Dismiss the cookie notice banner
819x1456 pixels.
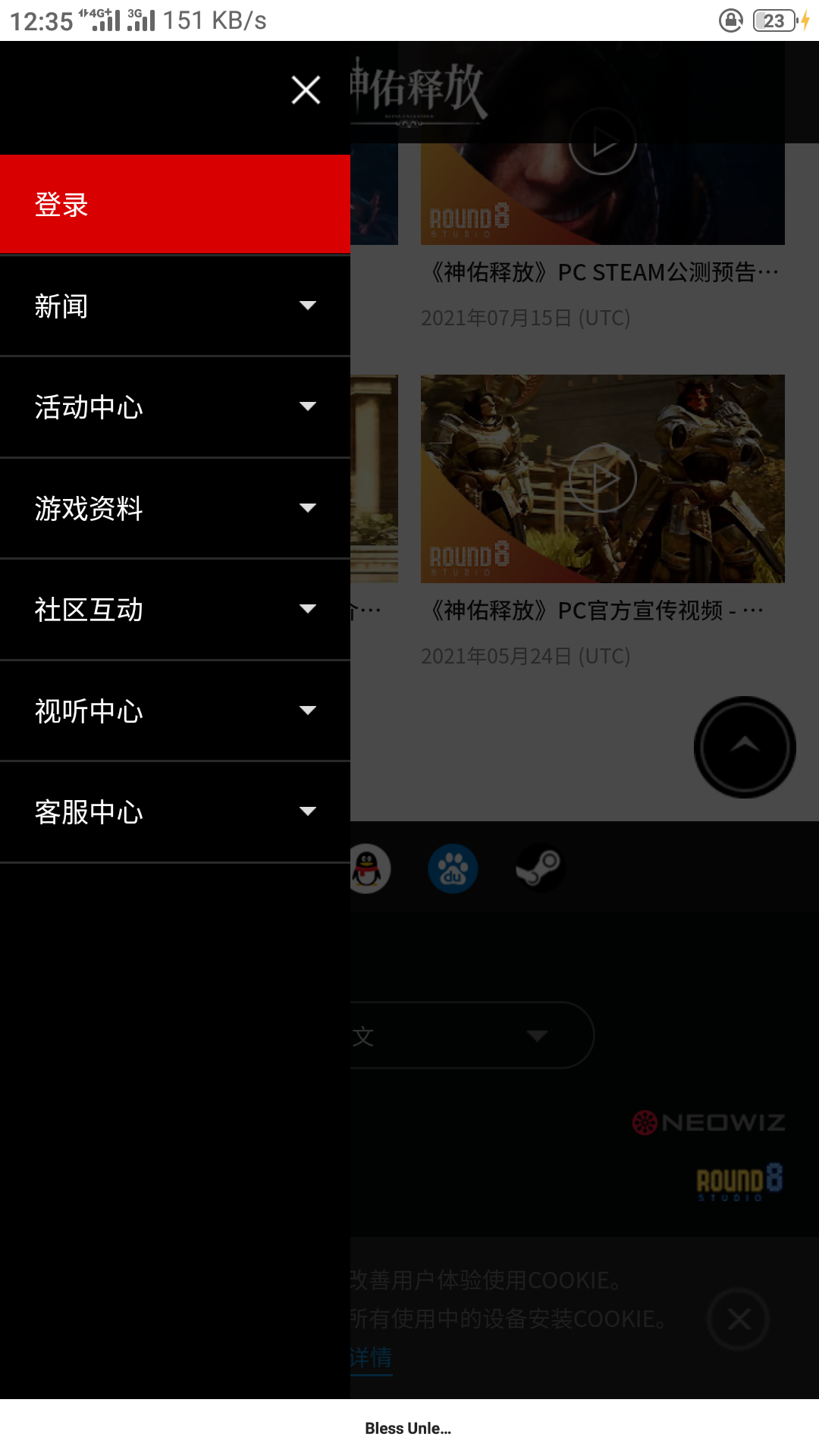tap(739, 1319)
